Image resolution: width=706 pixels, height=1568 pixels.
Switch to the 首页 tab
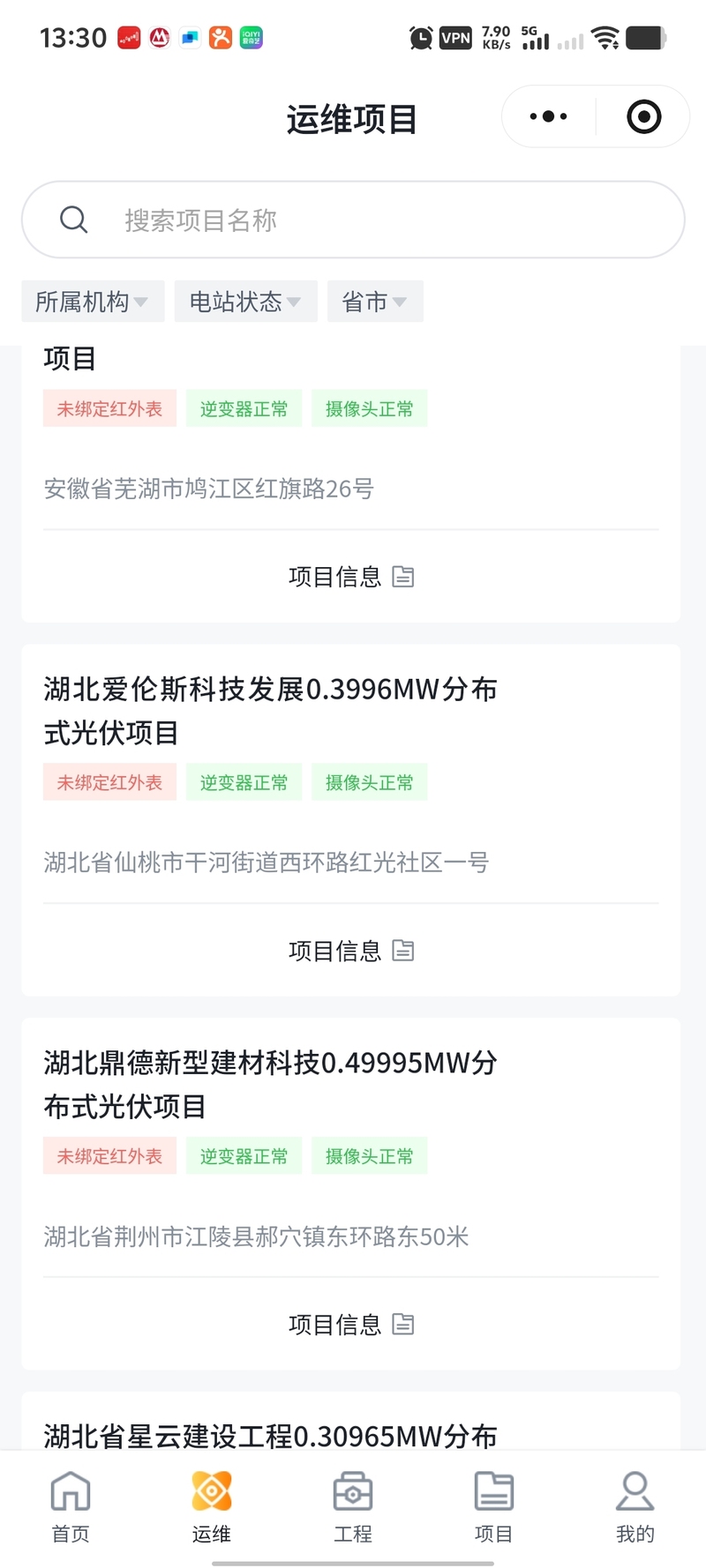71,1506
